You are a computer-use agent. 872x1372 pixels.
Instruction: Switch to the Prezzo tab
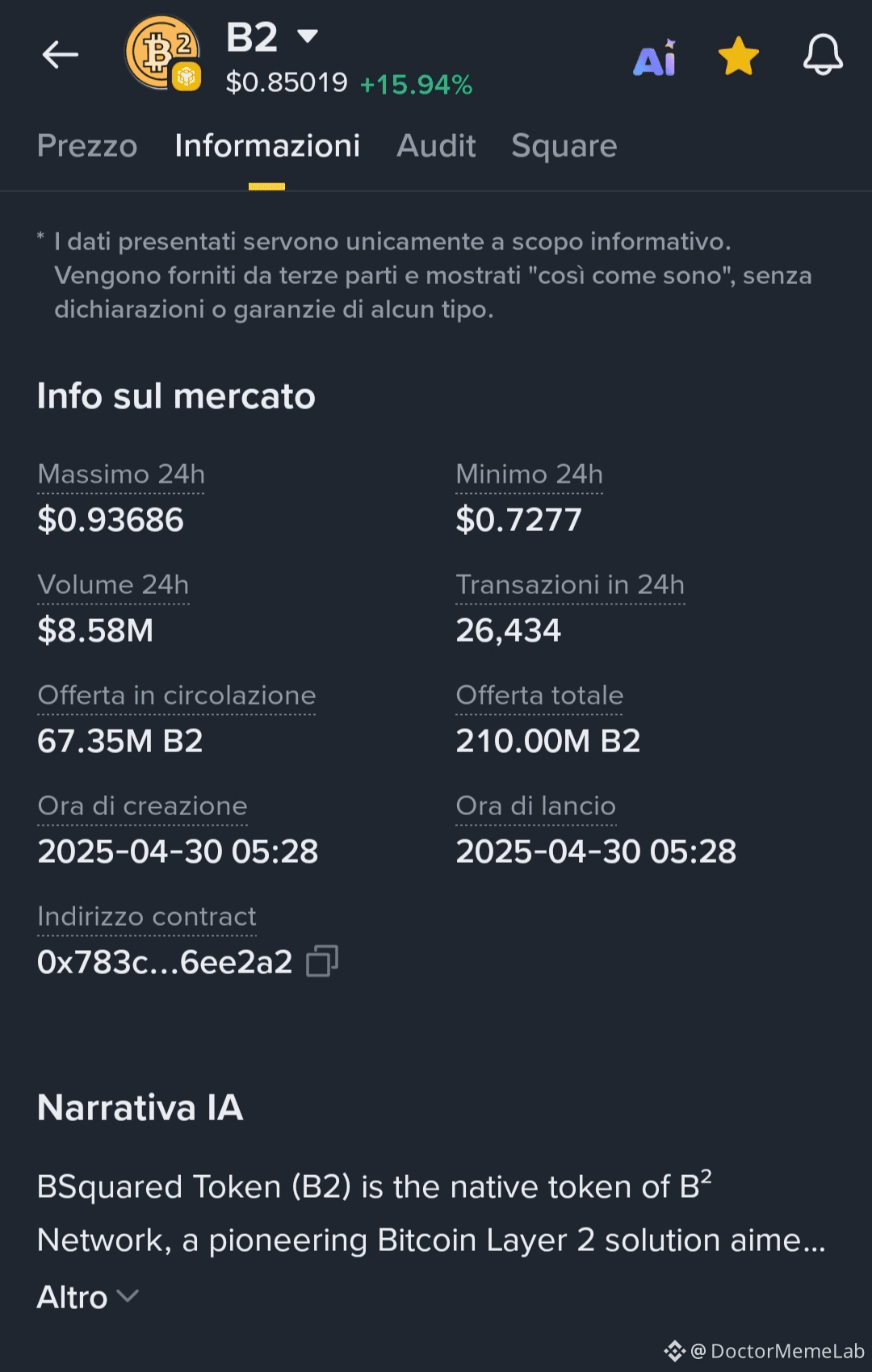(x=87, y=146)
